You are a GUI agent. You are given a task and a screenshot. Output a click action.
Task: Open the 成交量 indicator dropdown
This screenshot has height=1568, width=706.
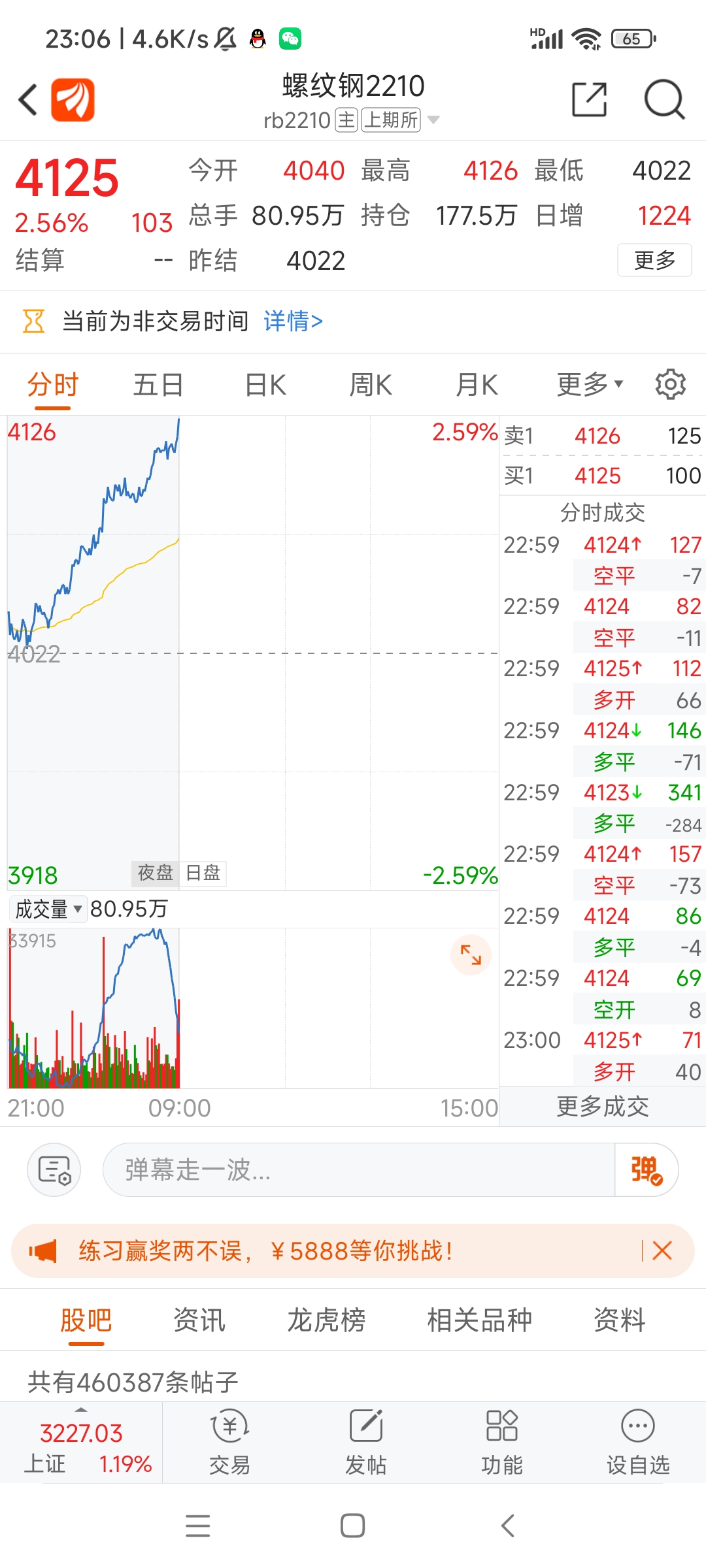click(48, 909)
